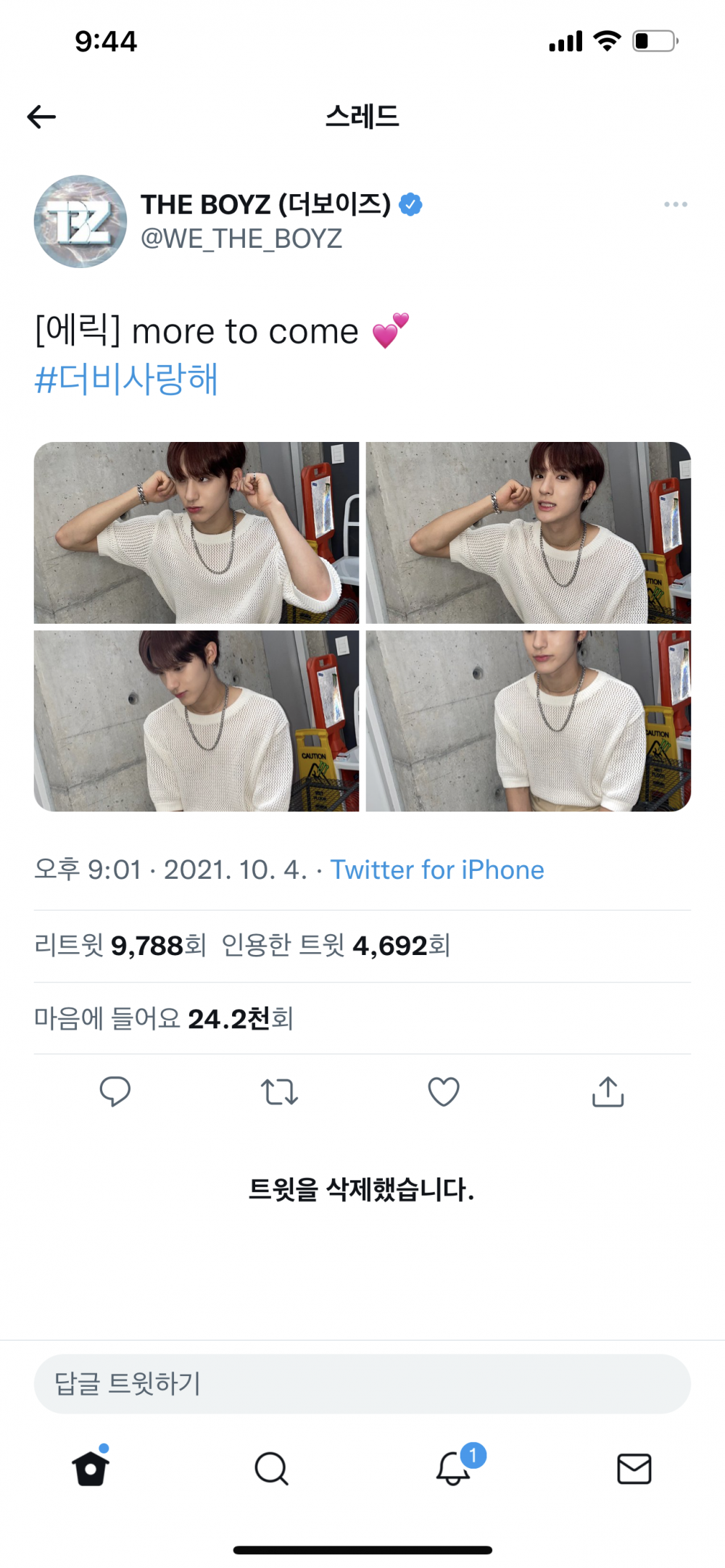
Task: View the 4,692 quote tweets
Action: [336, 946]
